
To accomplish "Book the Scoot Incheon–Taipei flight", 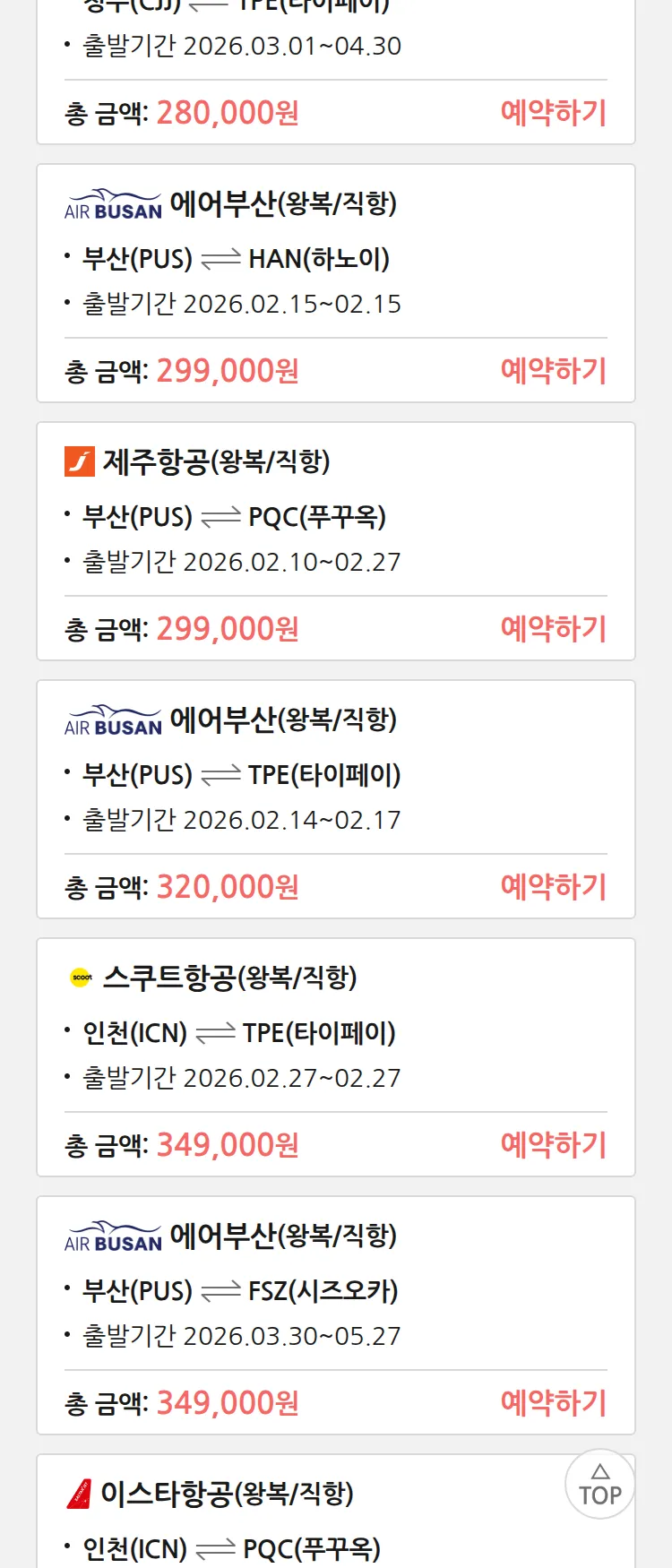I will click(553, 1145).
